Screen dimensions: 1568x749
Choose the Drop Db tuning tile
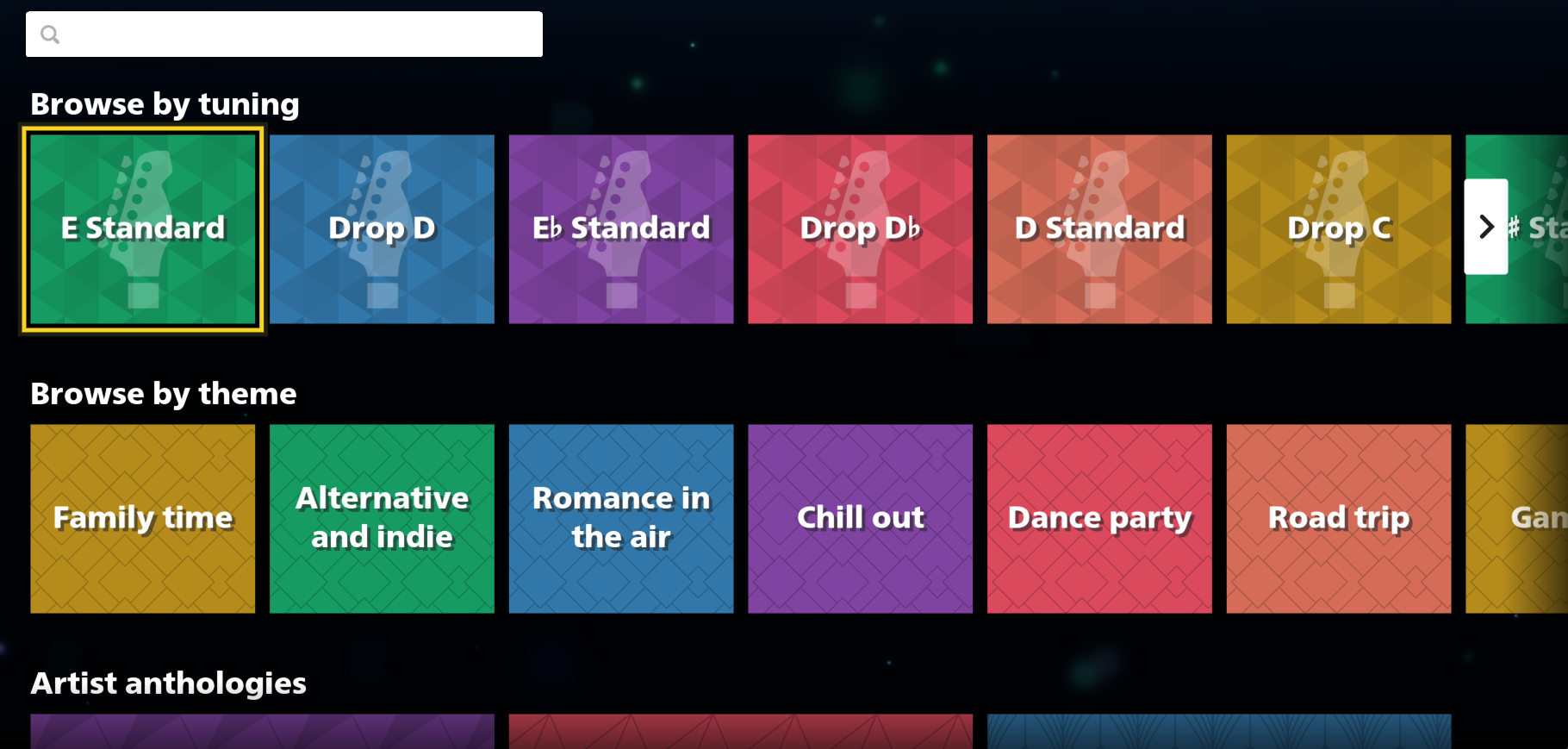point(860,229)
